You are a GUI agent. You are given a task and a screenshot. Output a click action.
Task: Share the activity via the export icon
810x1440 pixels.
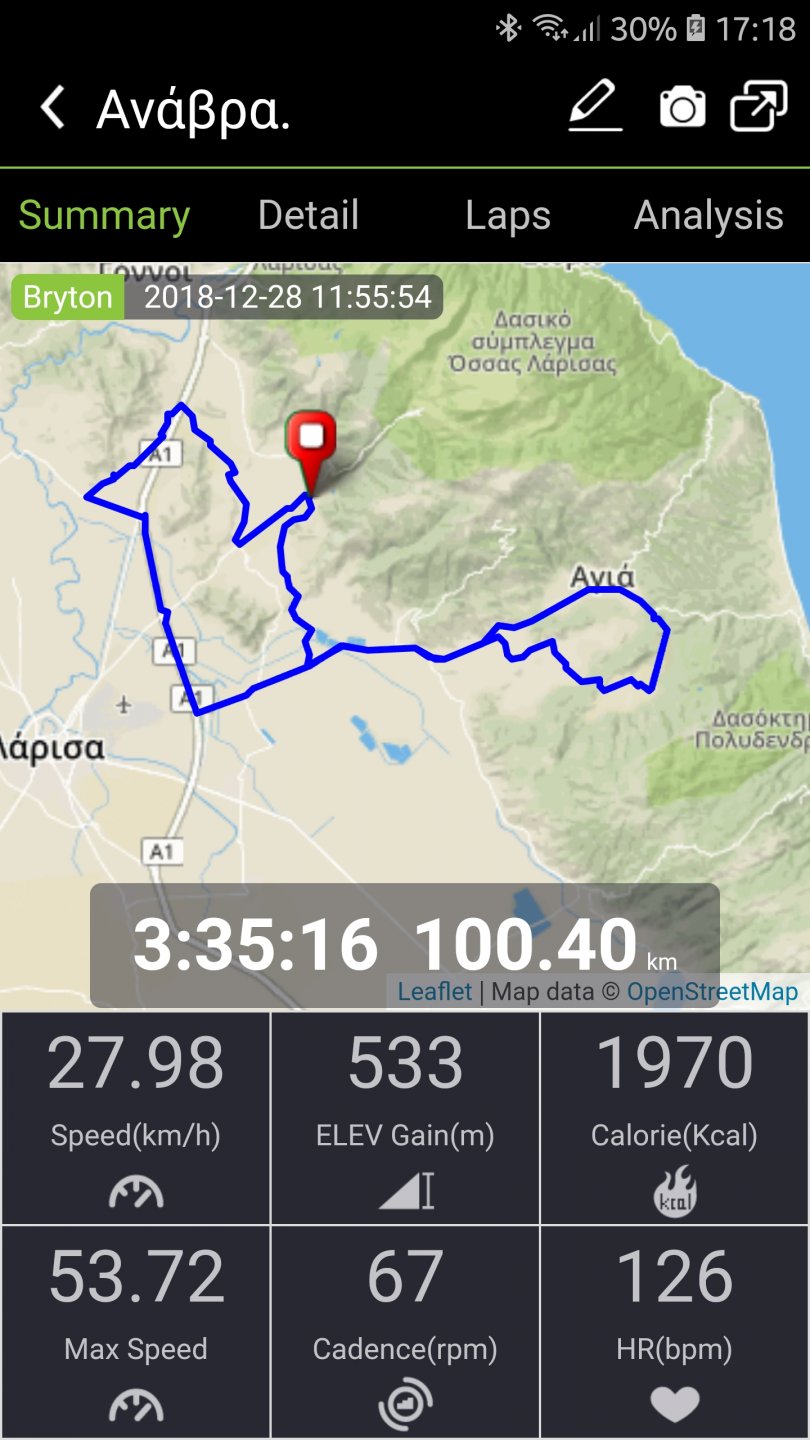[x=758, y=107]
